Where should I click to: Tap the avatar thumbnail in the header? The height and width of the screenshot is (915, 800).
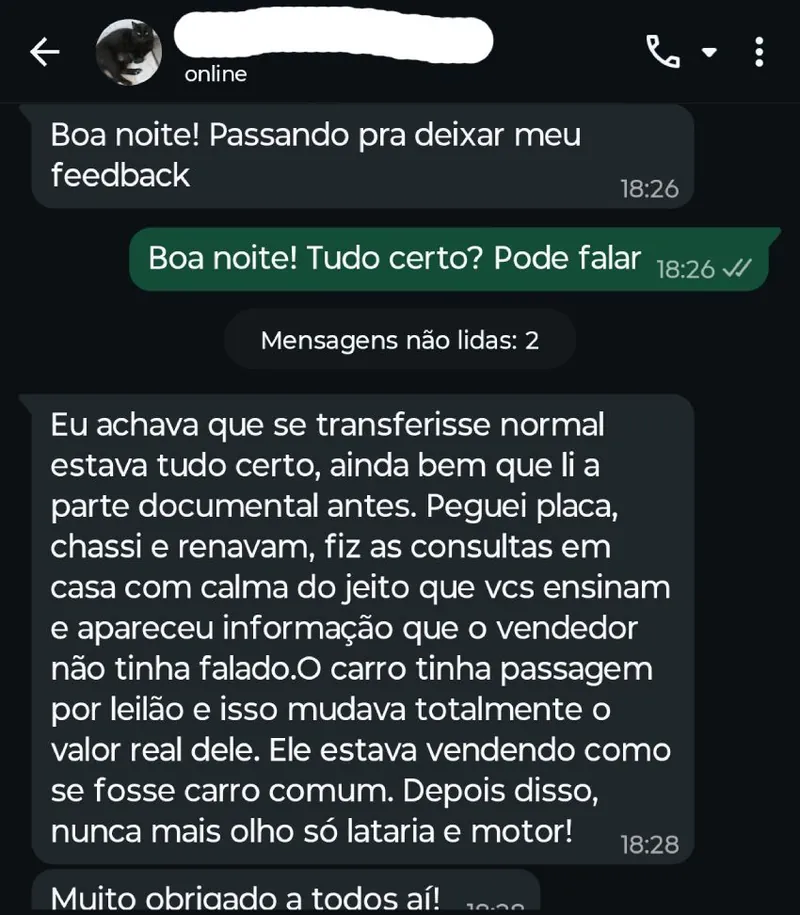coord(129,52)
